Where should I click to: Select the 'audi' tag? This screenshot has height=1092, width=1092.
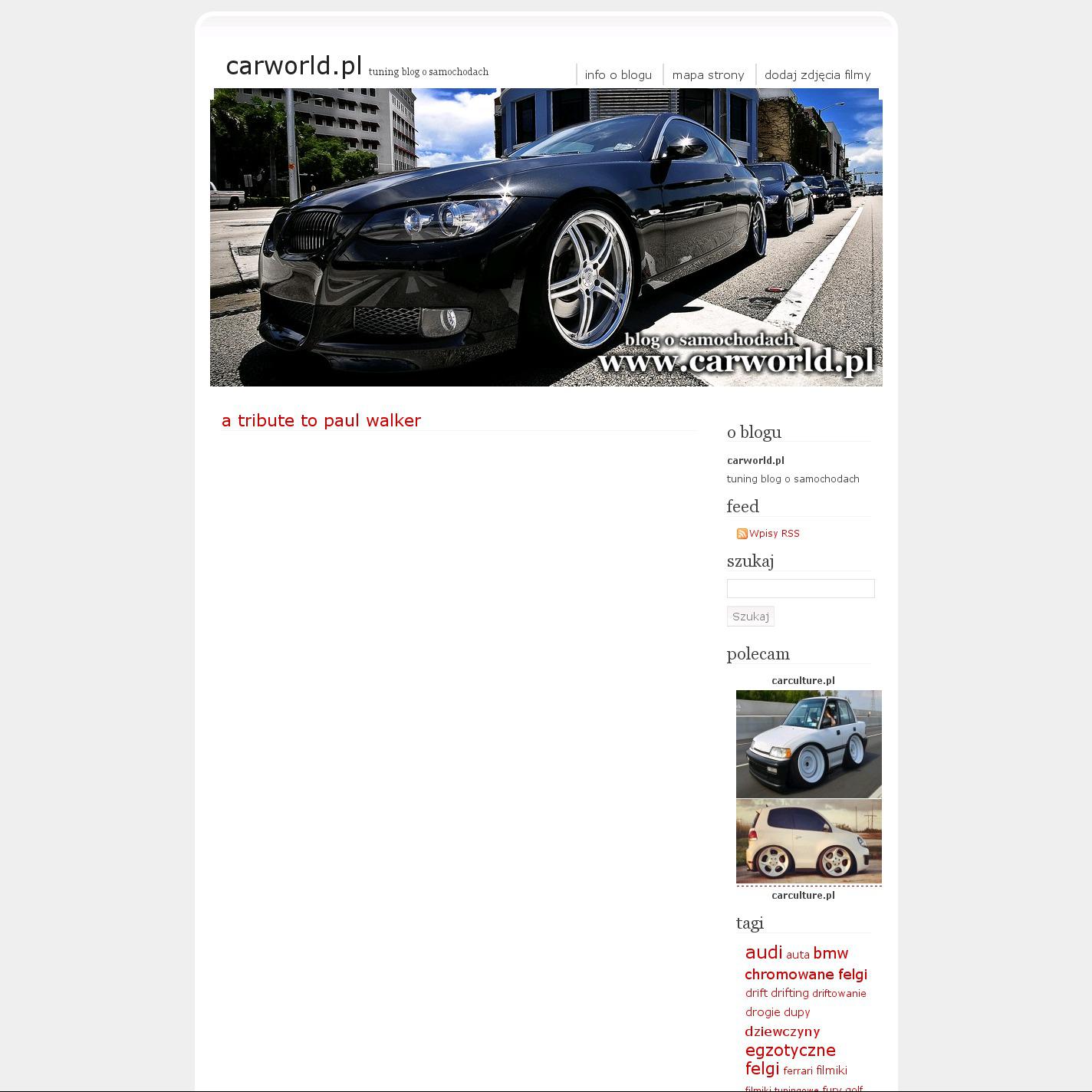[763, 952]
